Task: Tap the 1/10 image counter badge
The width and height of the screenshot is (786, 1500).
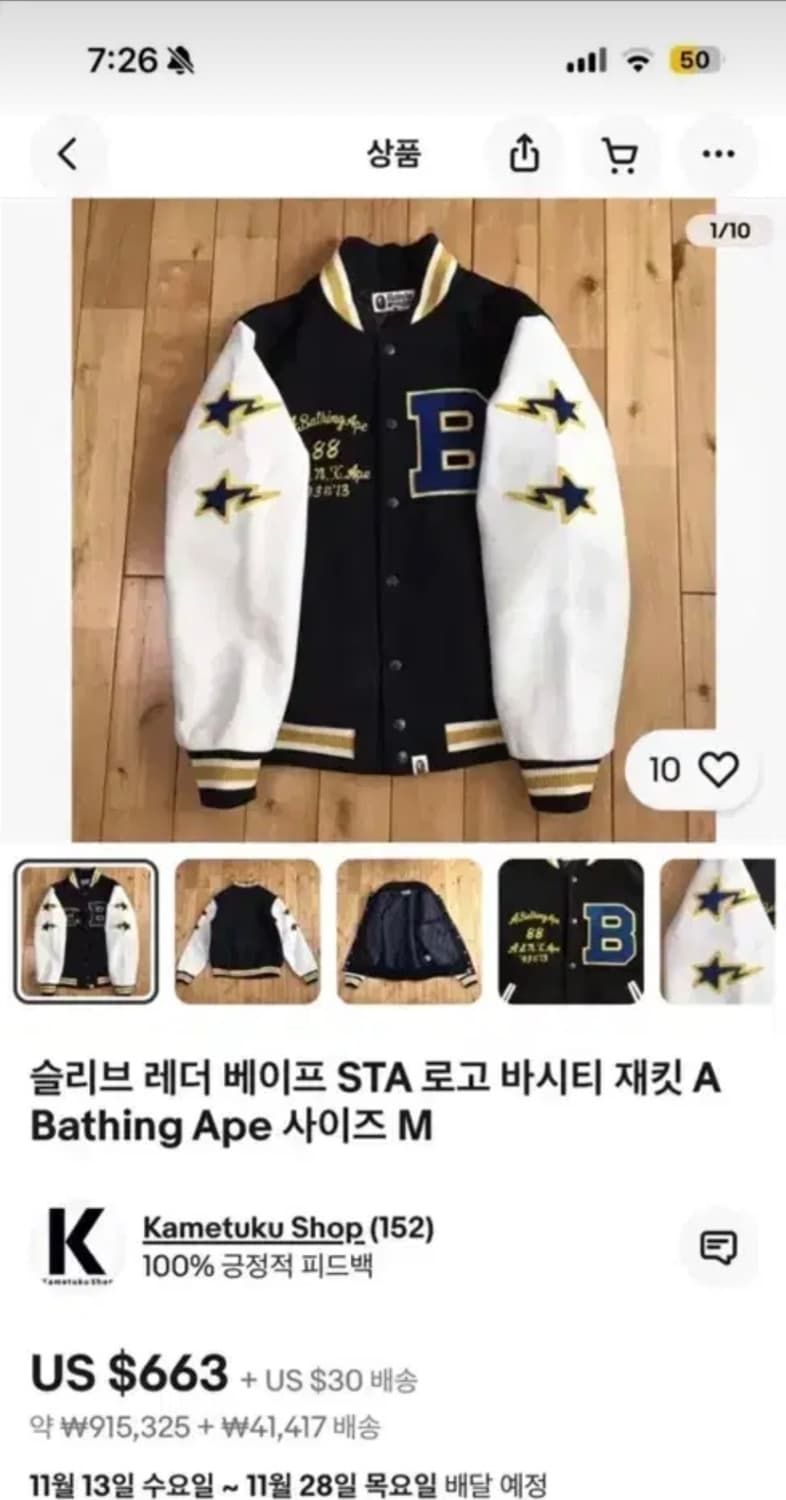Action: (x=732, y=228)
